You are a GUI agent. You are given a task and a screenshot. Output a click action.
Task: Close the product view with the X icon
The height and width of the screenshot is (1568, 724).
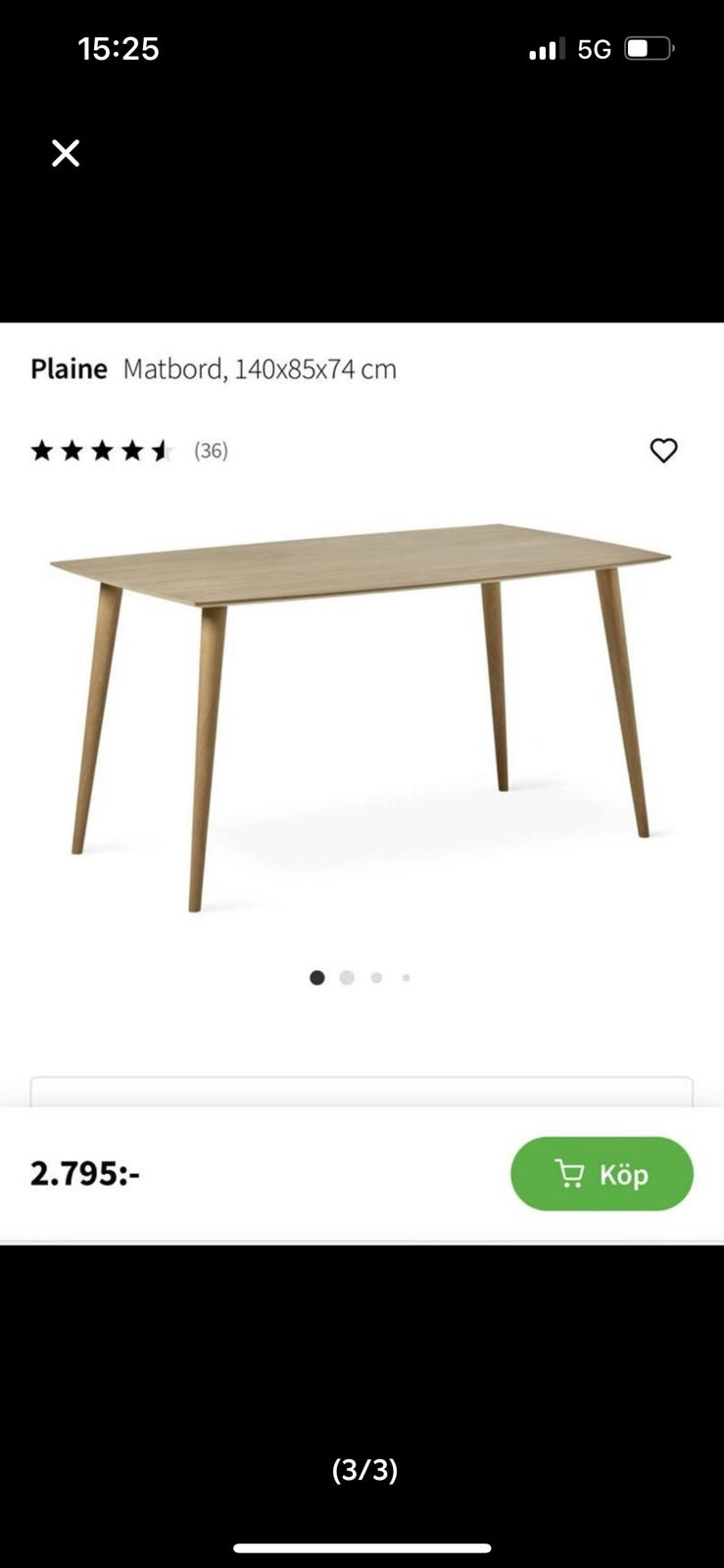point(65,153)
